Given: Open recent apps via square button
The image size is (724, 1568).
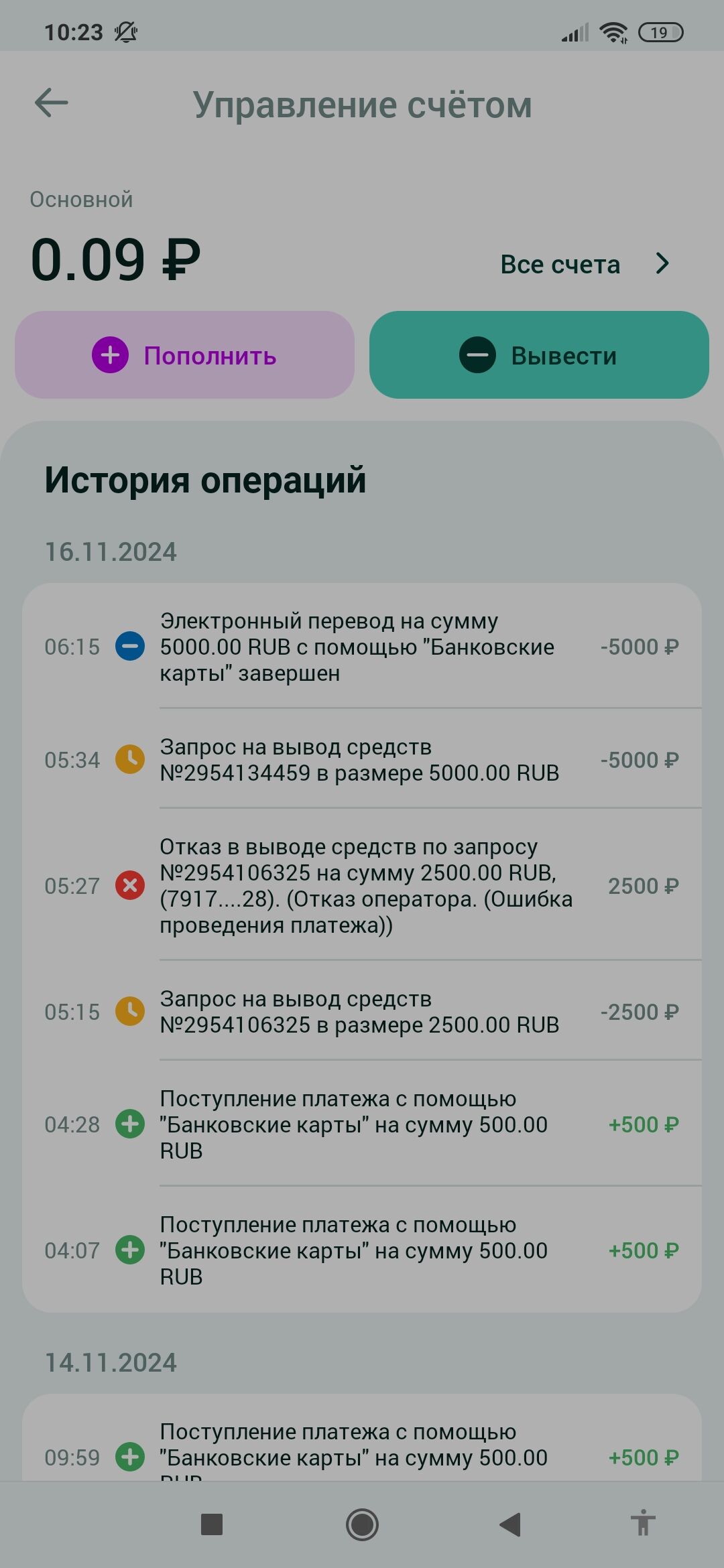Looking at the screenshot, I should 212,1524.
